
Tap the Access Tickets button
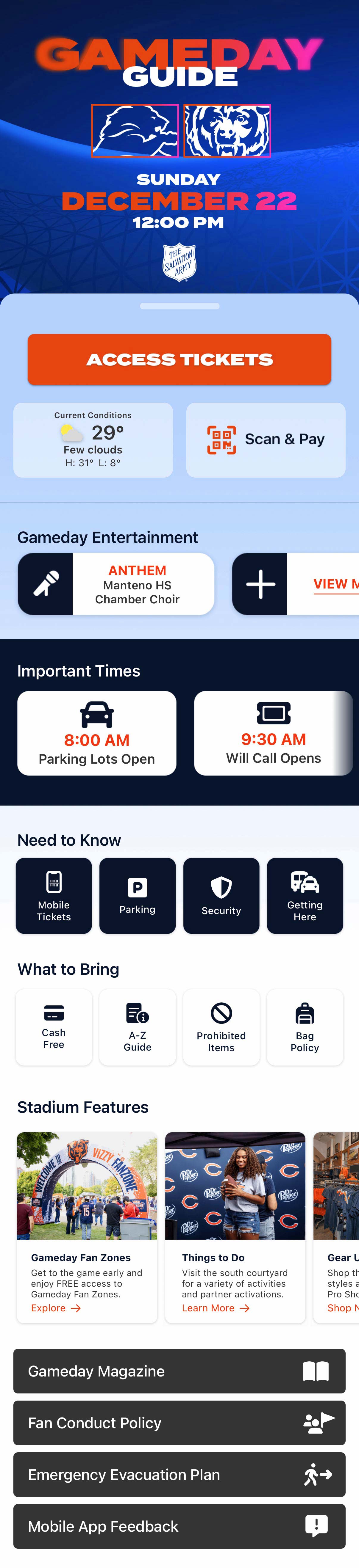point(179,359)
